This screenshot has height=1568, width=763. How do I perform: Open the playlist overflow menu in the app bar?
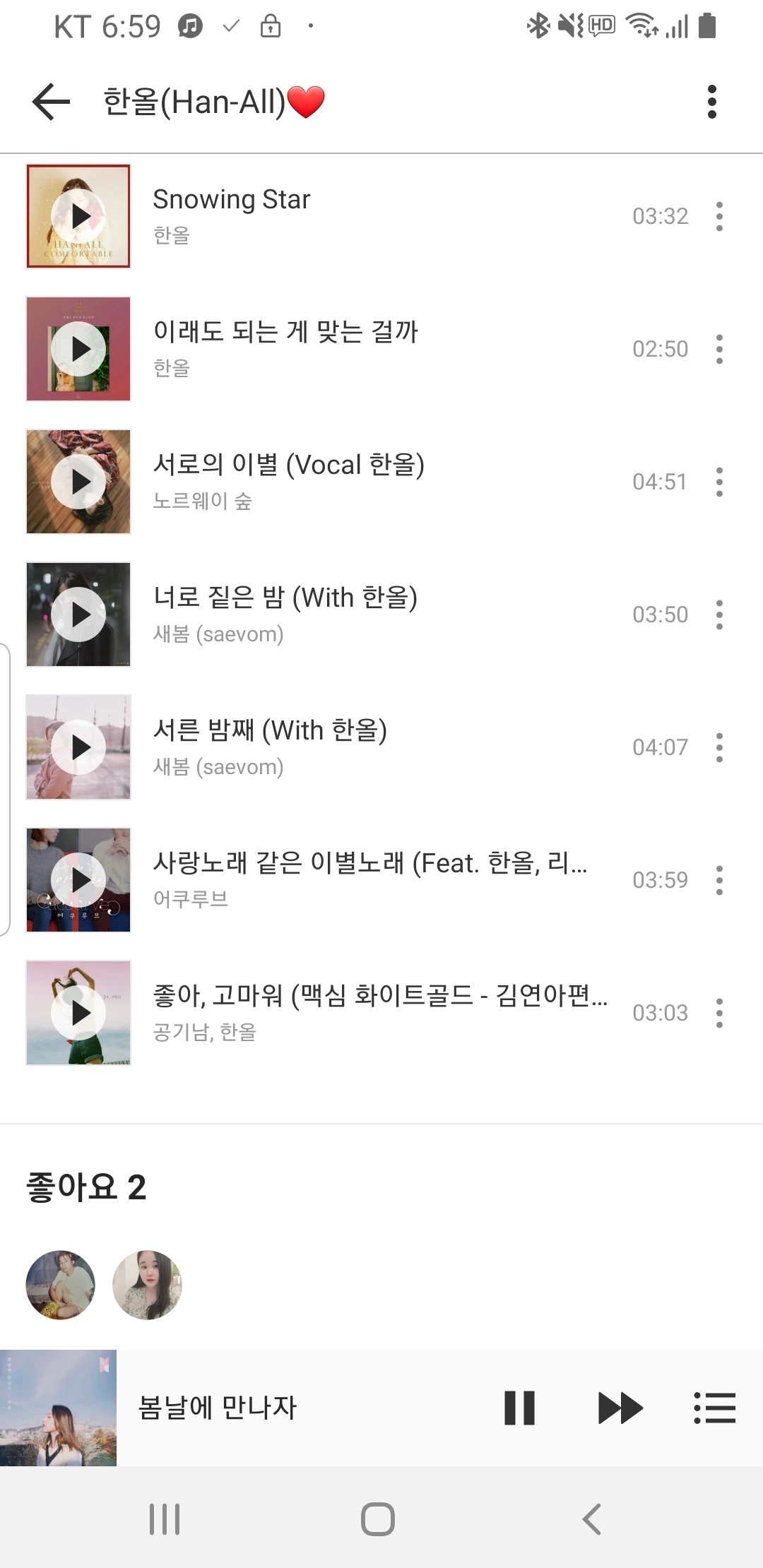(x=711, y=102)
